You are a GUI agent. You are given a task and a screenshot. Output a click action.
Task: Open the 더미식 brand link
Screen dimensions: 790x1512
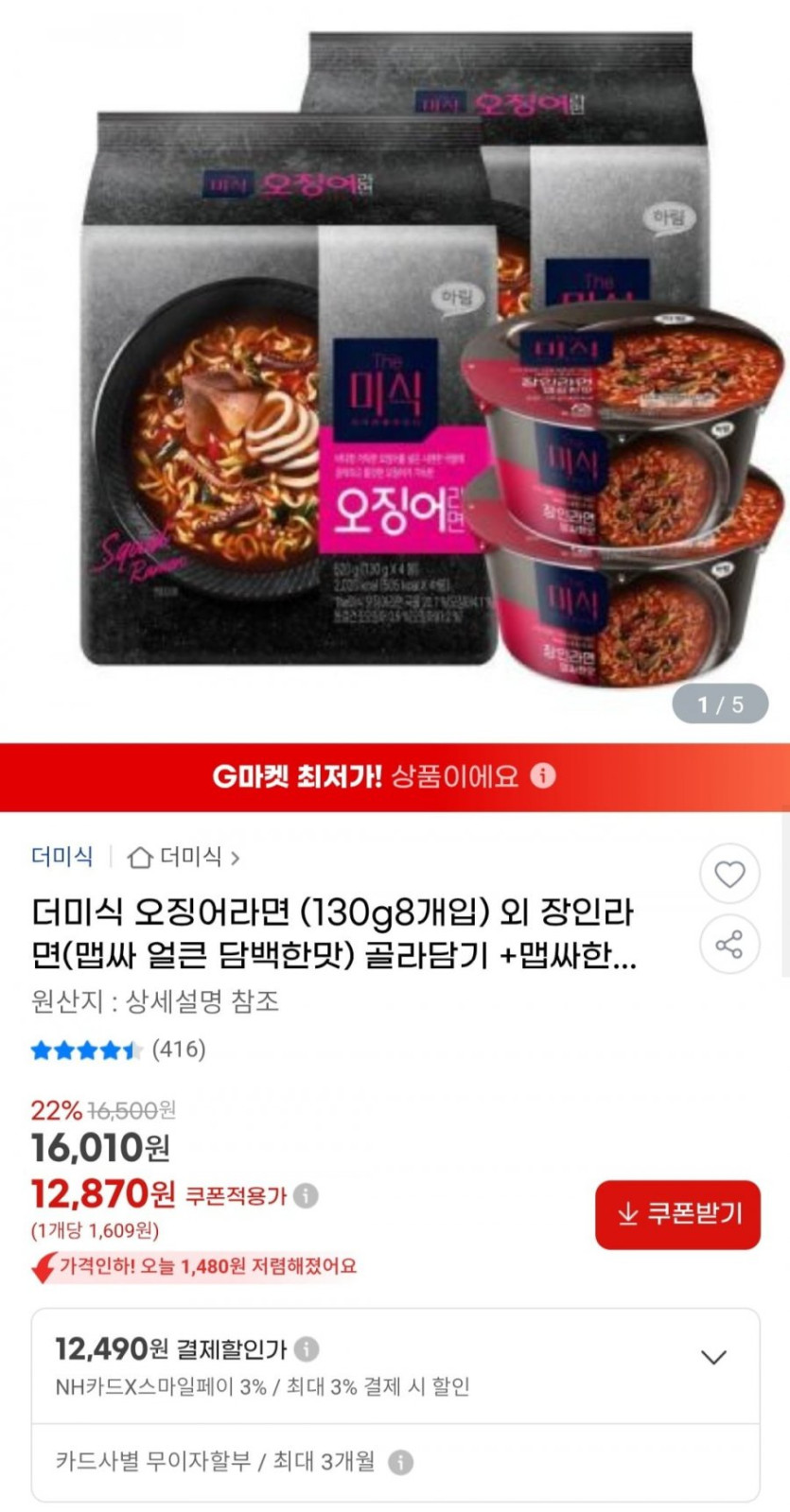pos(62,857)
